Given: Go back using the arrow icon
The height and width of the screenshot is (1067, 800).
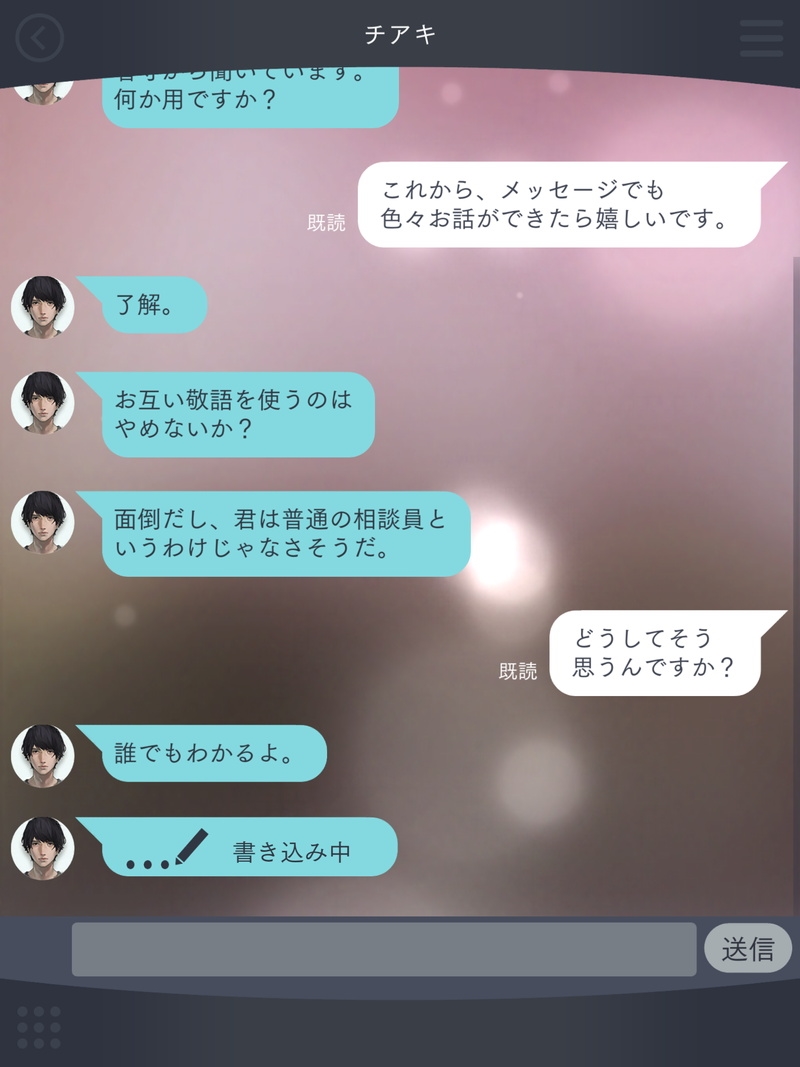Looking at the screenshot, I should pyautogui.click(x=39, y=38).
